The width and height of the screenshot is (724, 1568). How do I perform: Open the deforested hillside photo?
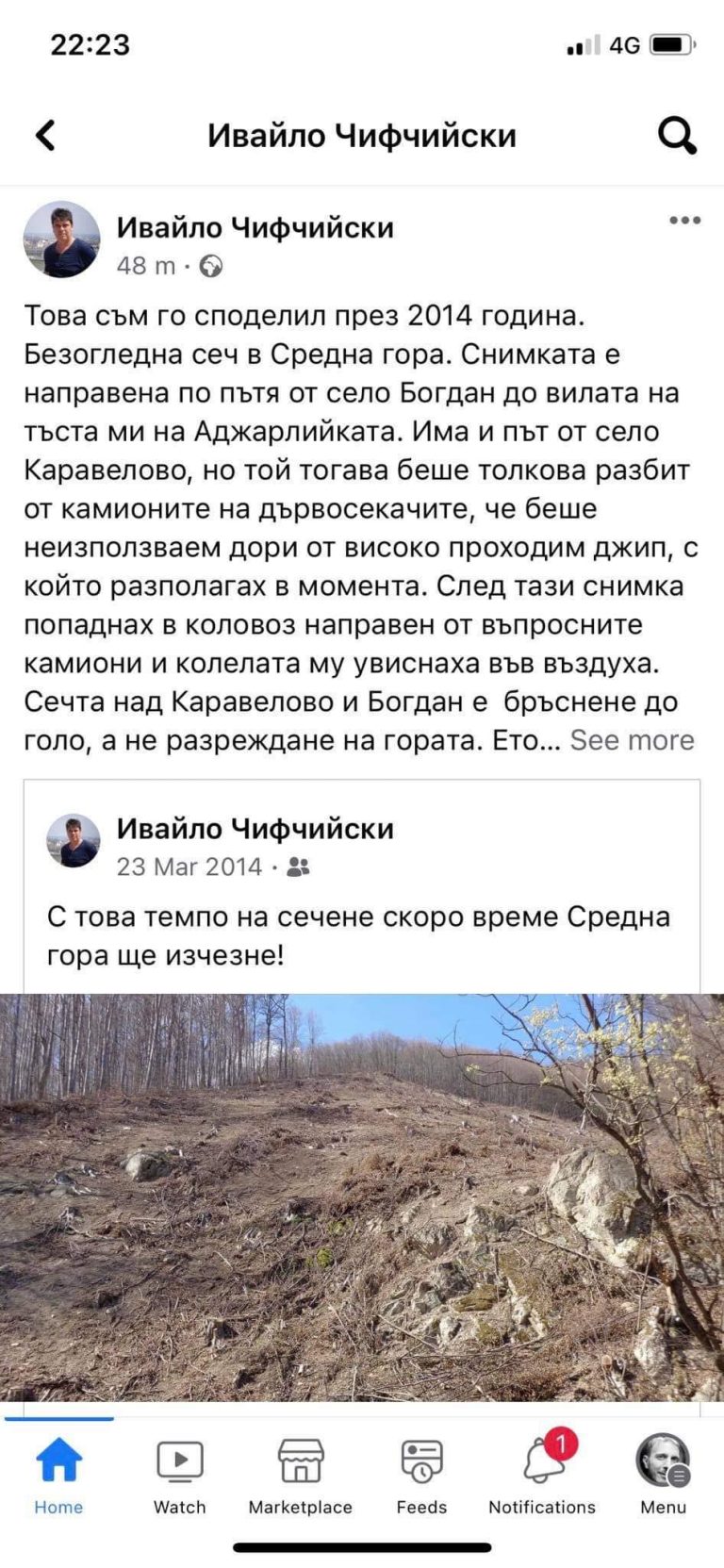362,1197
